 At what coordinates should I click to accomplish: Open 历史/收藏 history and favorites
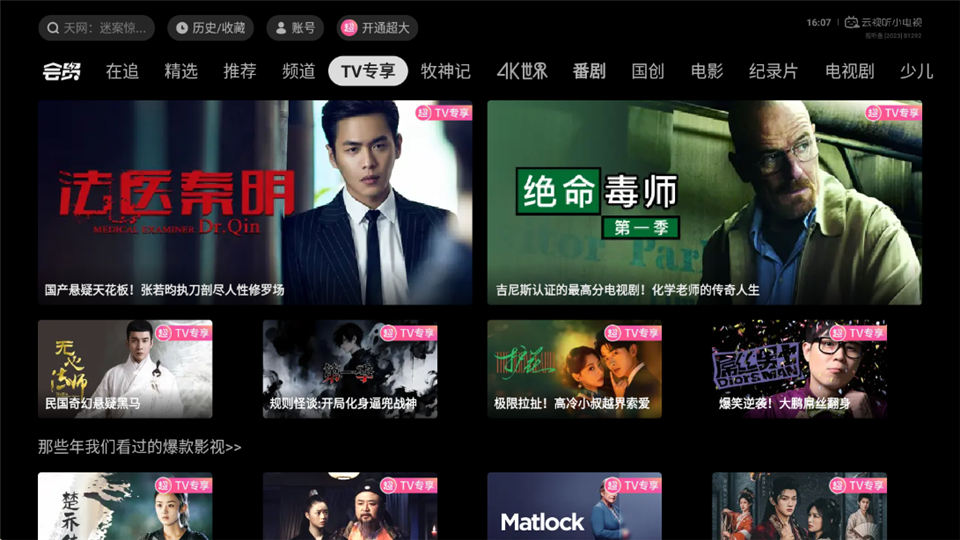click(x=210, y=28)
